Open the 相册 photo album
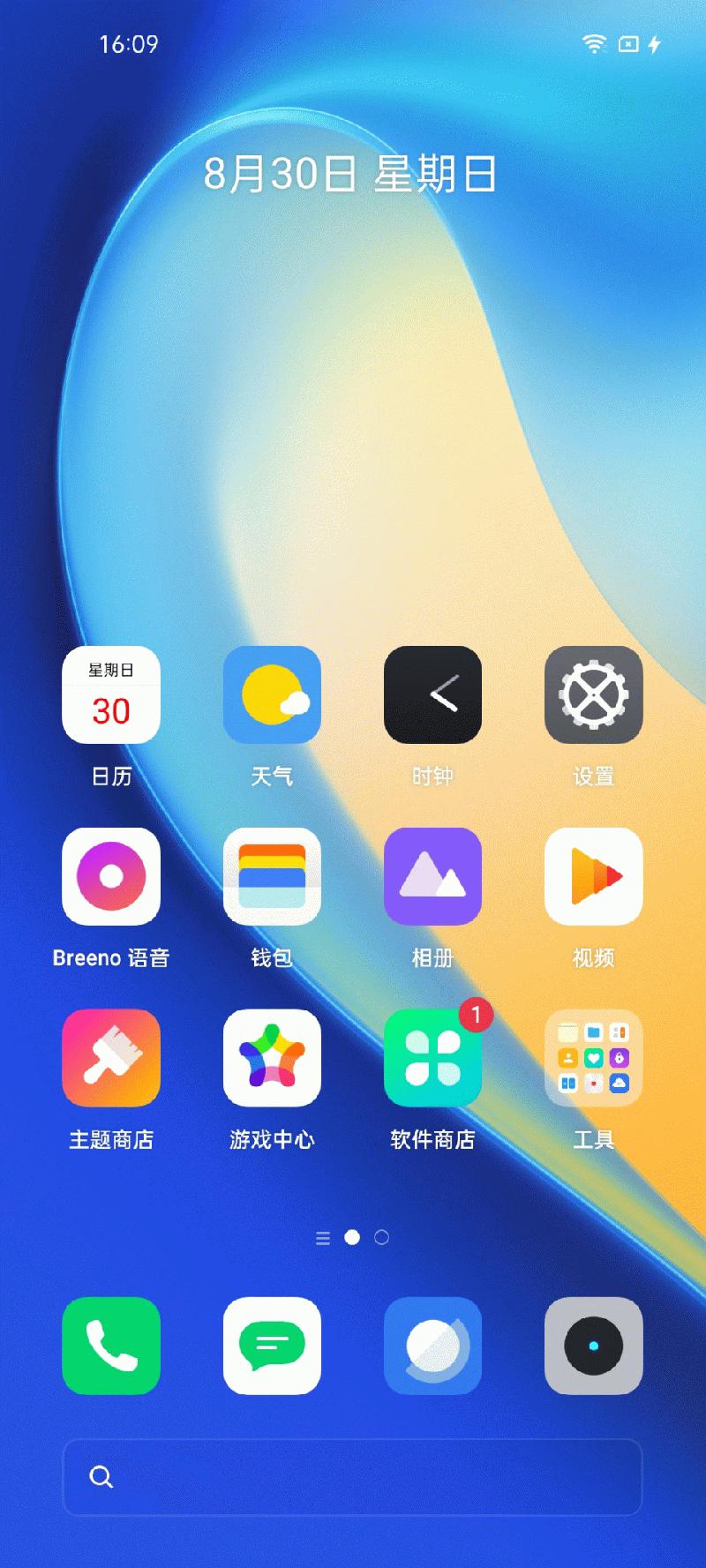 point(432,876)
